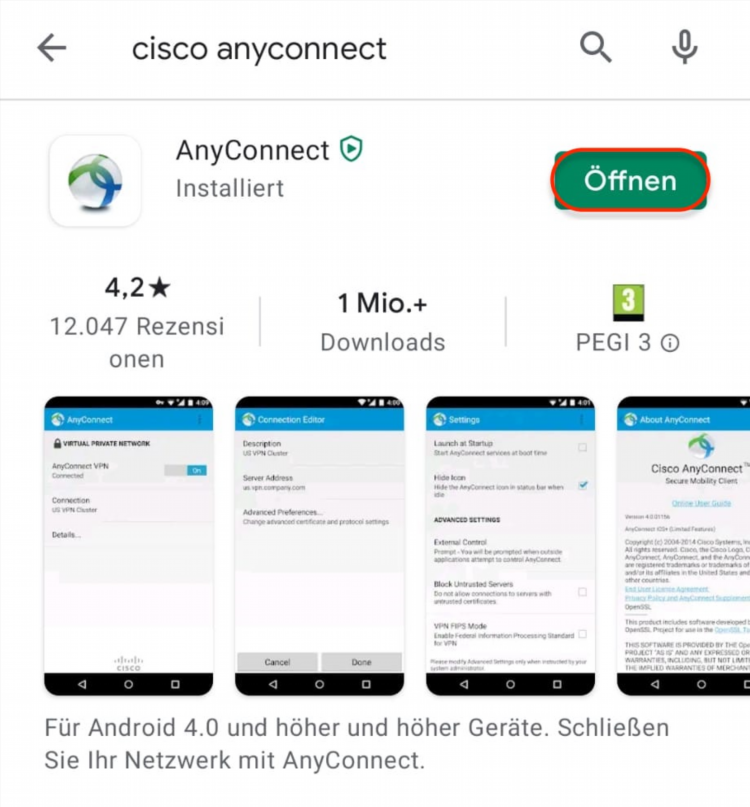Tap the search magnifier icon
This screenshot has height=807, width=750.
(596, 47)
